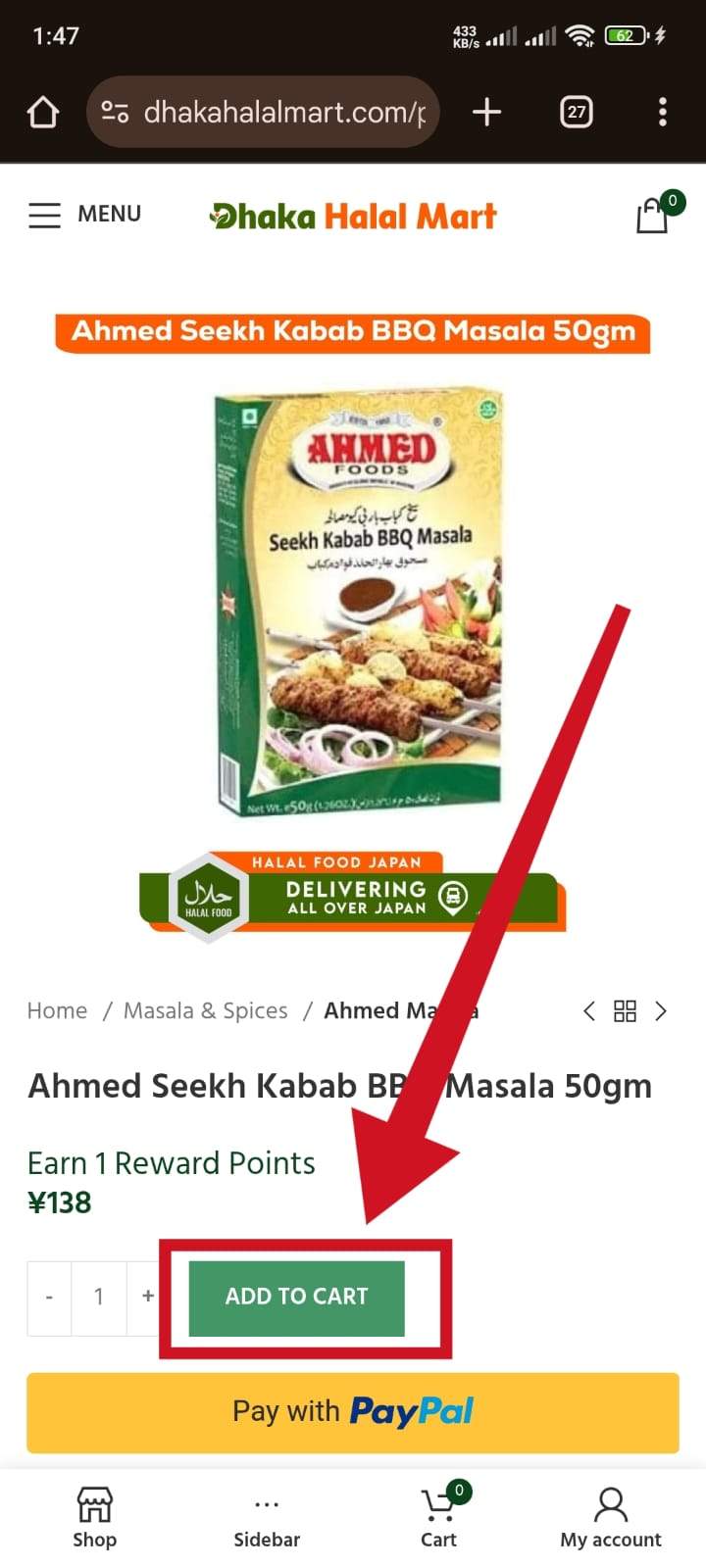Image resolution: width=706 pixels, height=1568 pixels.
Task: Increase quantity with plus button
Action: click(x=147, y=1297)
